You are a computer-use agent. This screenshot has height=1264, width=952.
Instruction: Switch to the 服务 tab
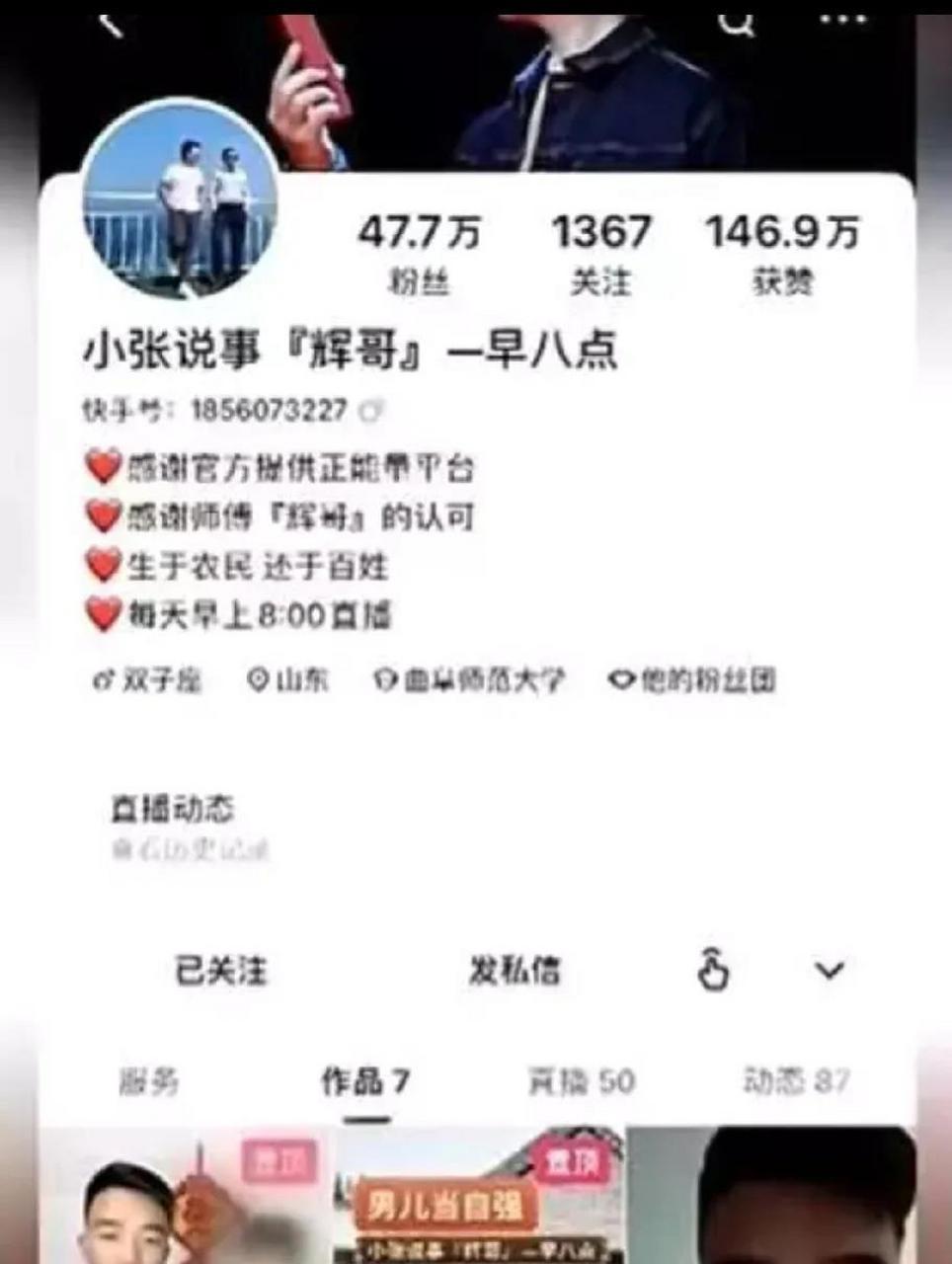tap(148, 1082)
